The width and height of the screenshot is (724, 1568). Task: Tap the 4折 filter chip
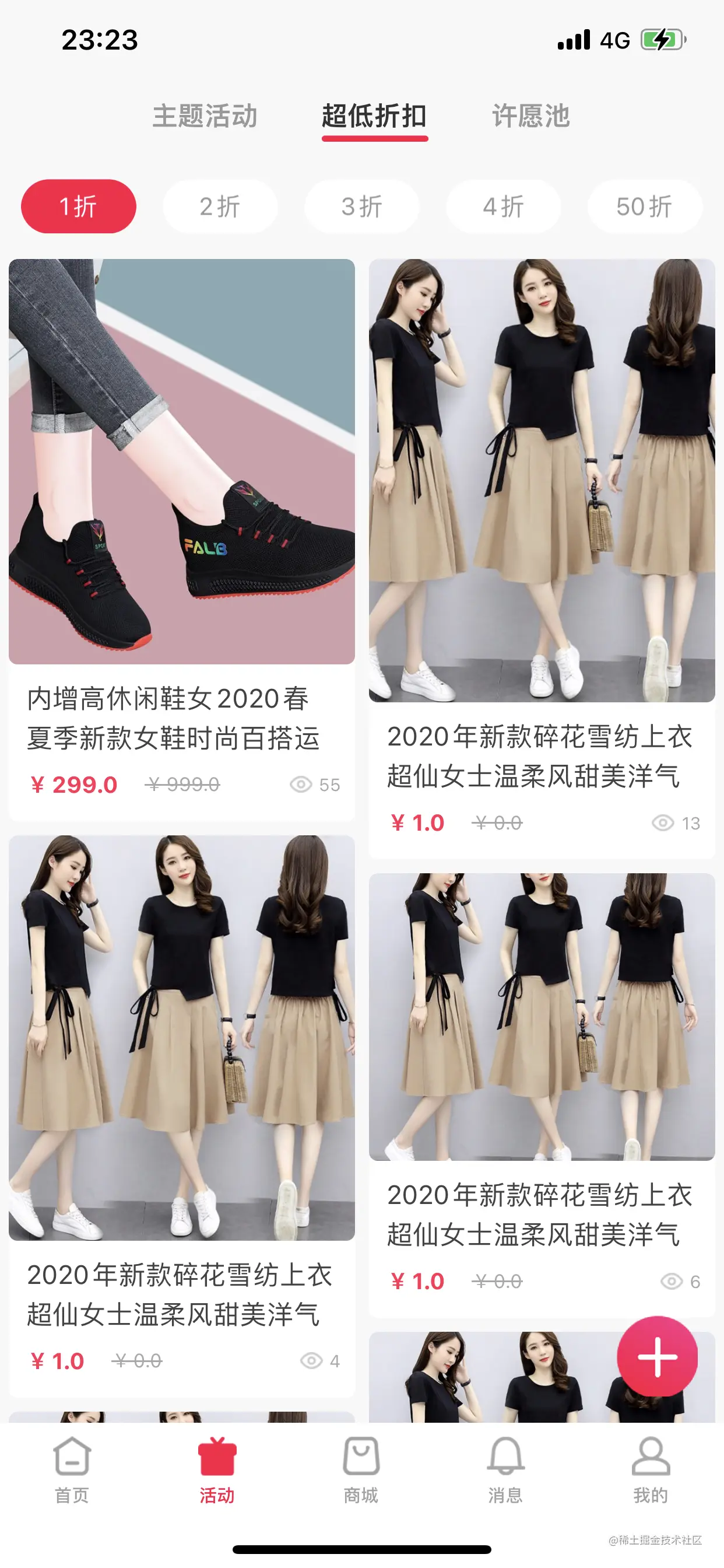[503, 206]
